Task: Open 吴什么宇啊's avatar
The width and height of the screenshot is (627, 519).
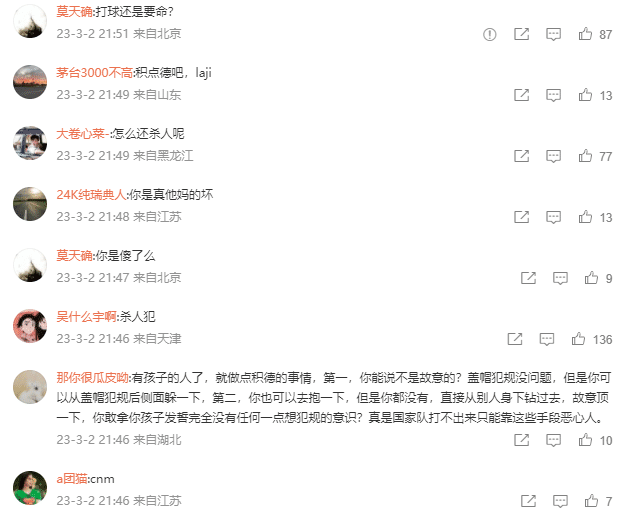Action: (x=30, y=326)
